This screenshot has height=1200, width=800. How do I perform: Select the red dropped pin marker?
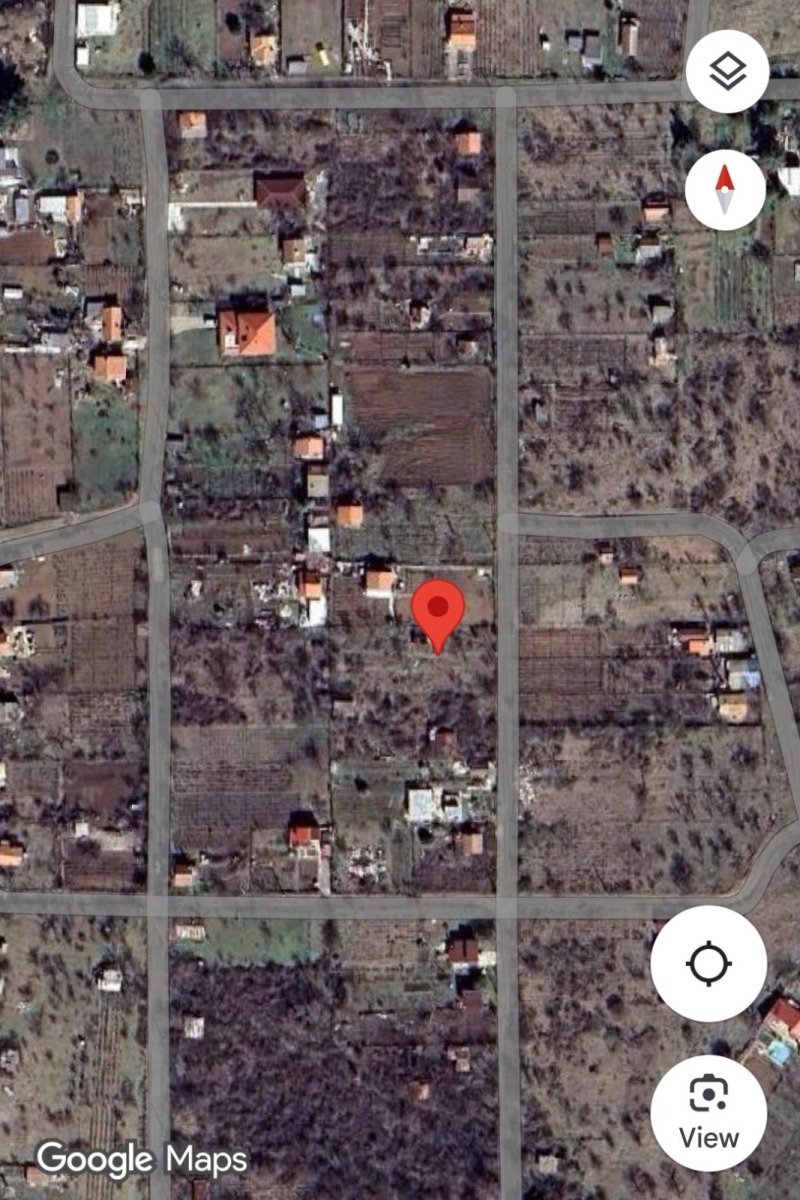[x=438, y=612]
